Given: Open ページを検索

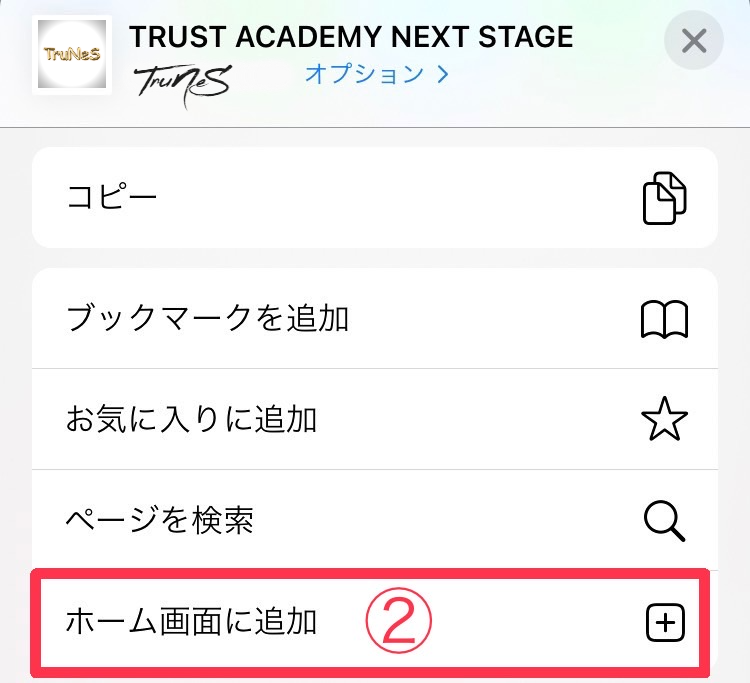Looking at the screenshot, I should [375, 520].
